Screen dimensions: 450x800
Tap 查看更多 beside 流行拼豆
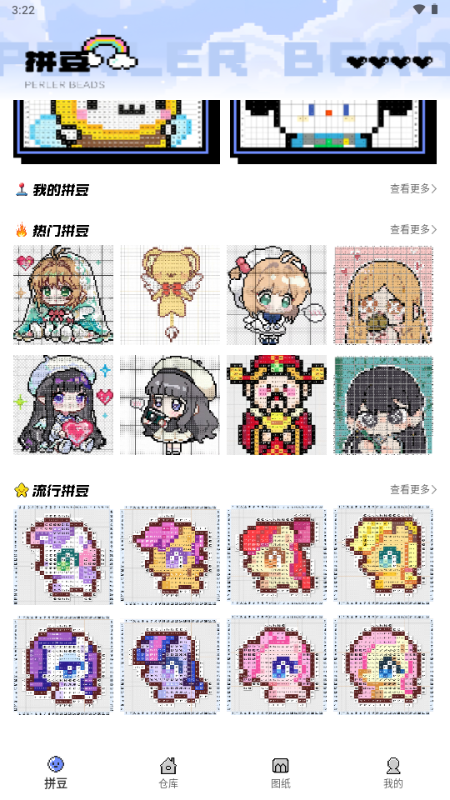click(x=413, y=489)
